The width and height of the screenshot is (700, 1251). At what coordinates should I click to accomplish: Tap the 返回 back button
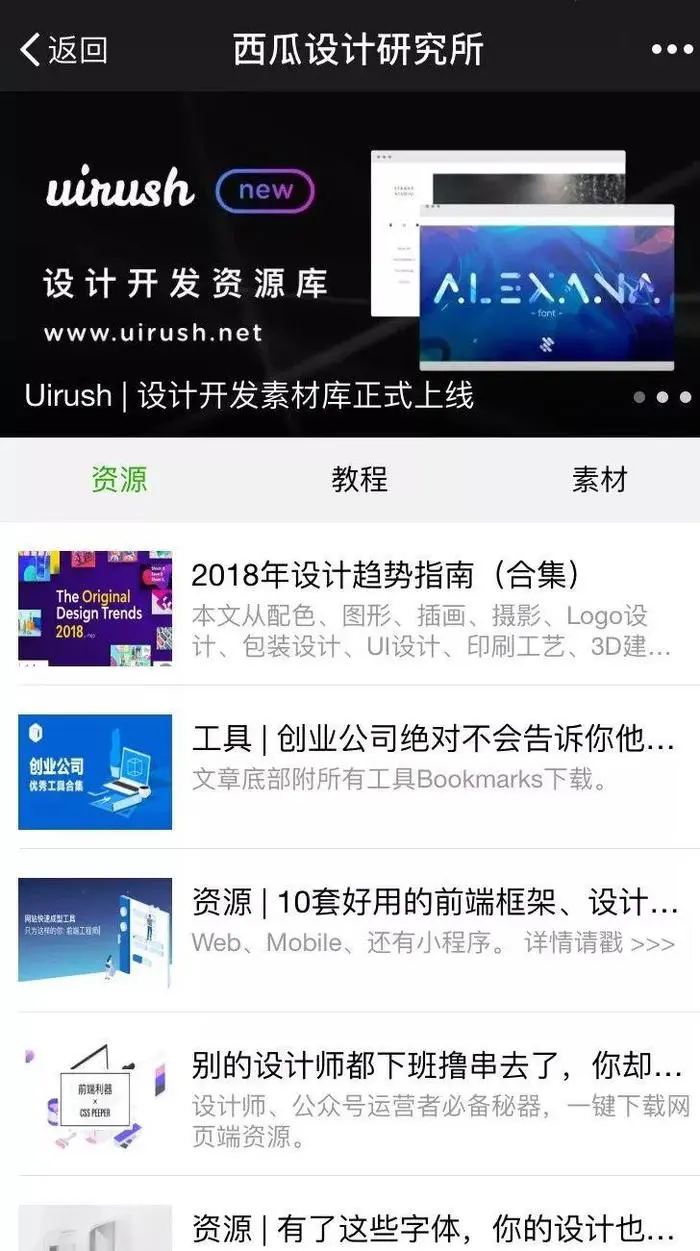64,49
